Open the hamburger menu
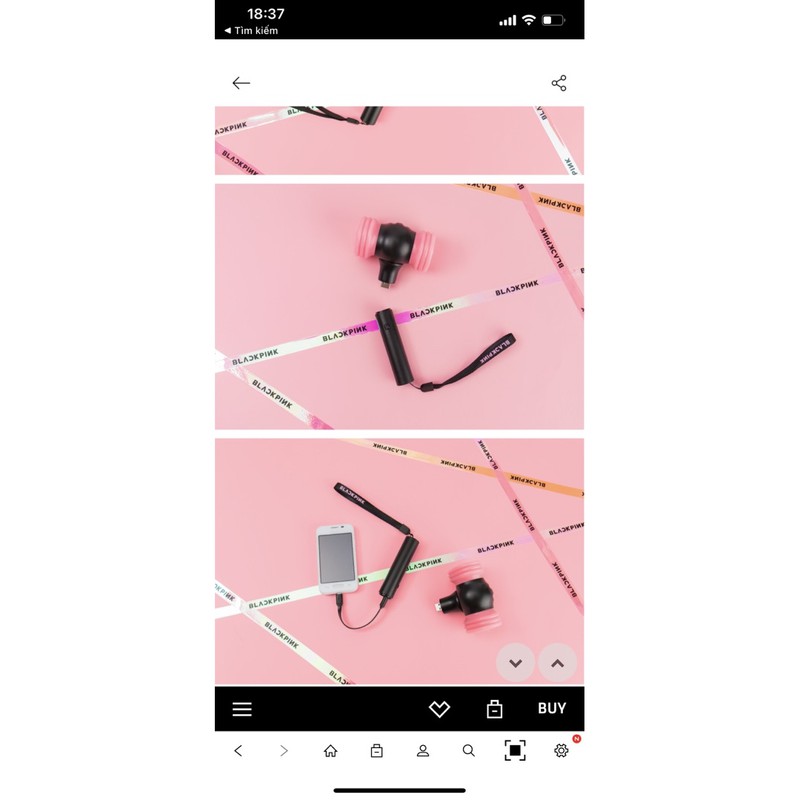Image resolution: width=800 pixels, height=800 pixels. (x=242, y=709)
